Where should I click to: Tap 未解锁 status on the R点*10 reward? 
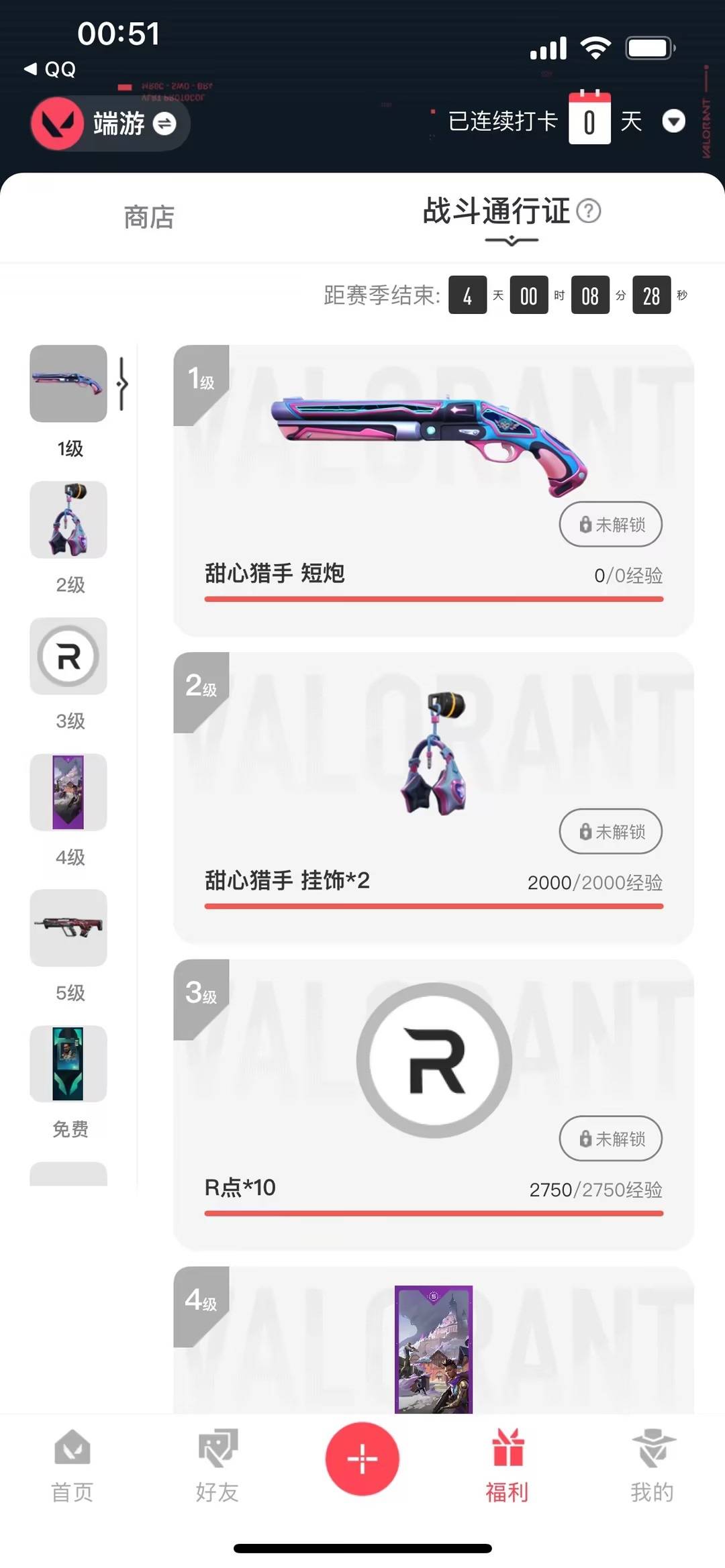[610, 1139]
